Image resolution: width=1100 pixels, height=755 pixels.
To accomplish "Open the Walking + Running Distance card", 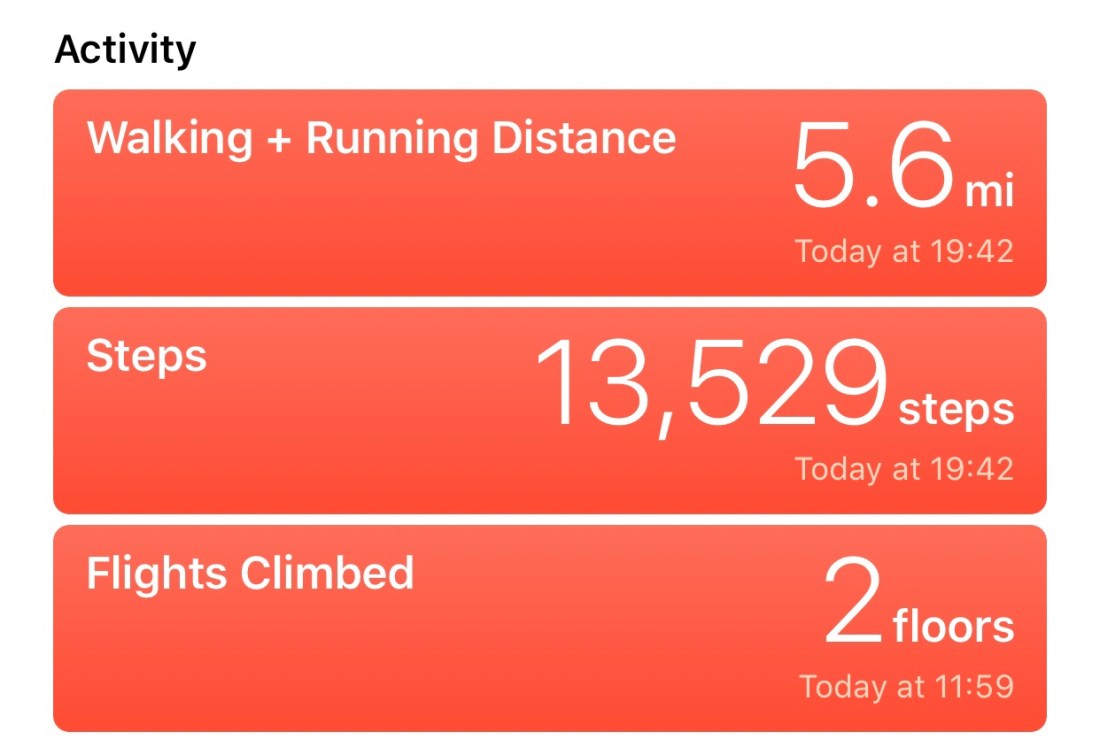I will click(x=549, y=193).
